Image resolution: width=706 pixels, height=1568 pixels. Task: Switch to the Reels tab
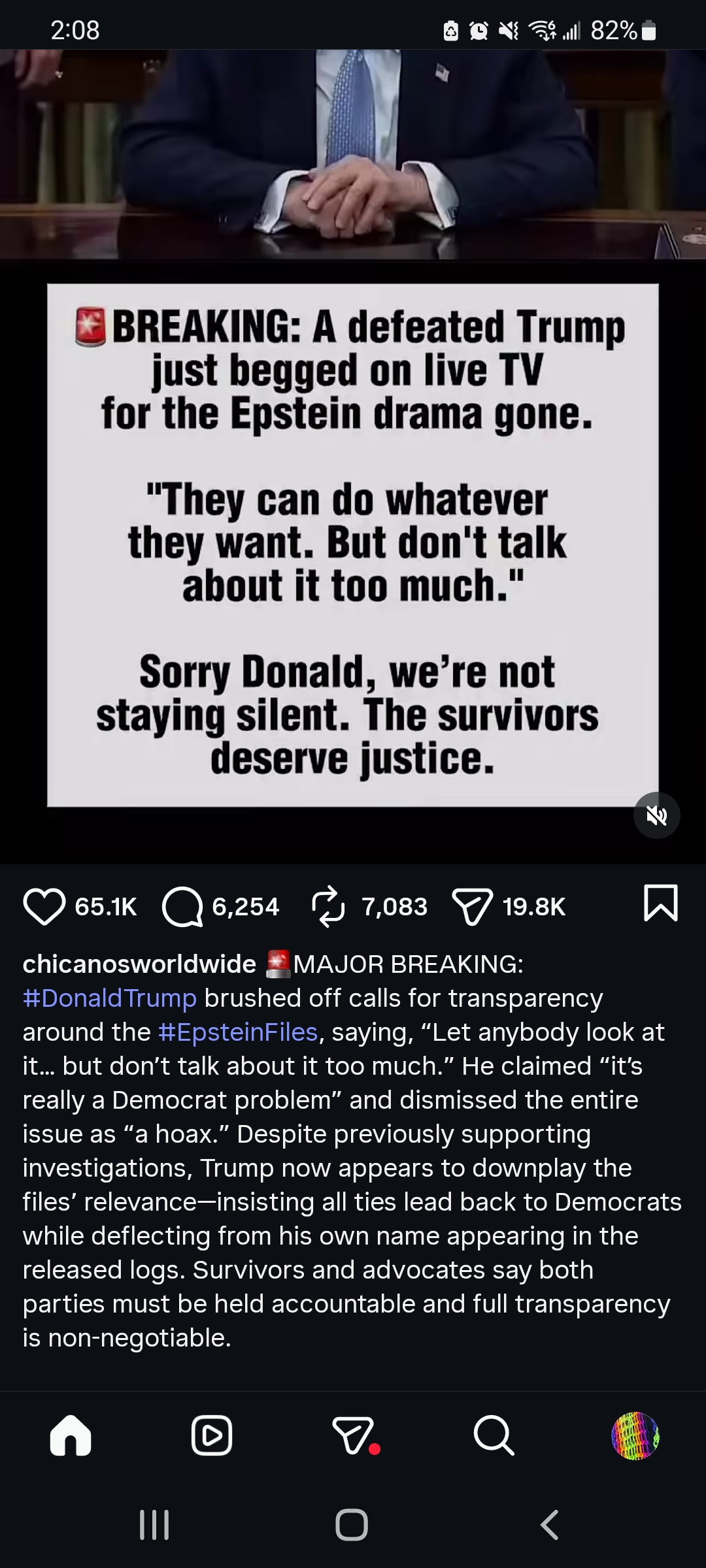click(x=212, y=1435)
